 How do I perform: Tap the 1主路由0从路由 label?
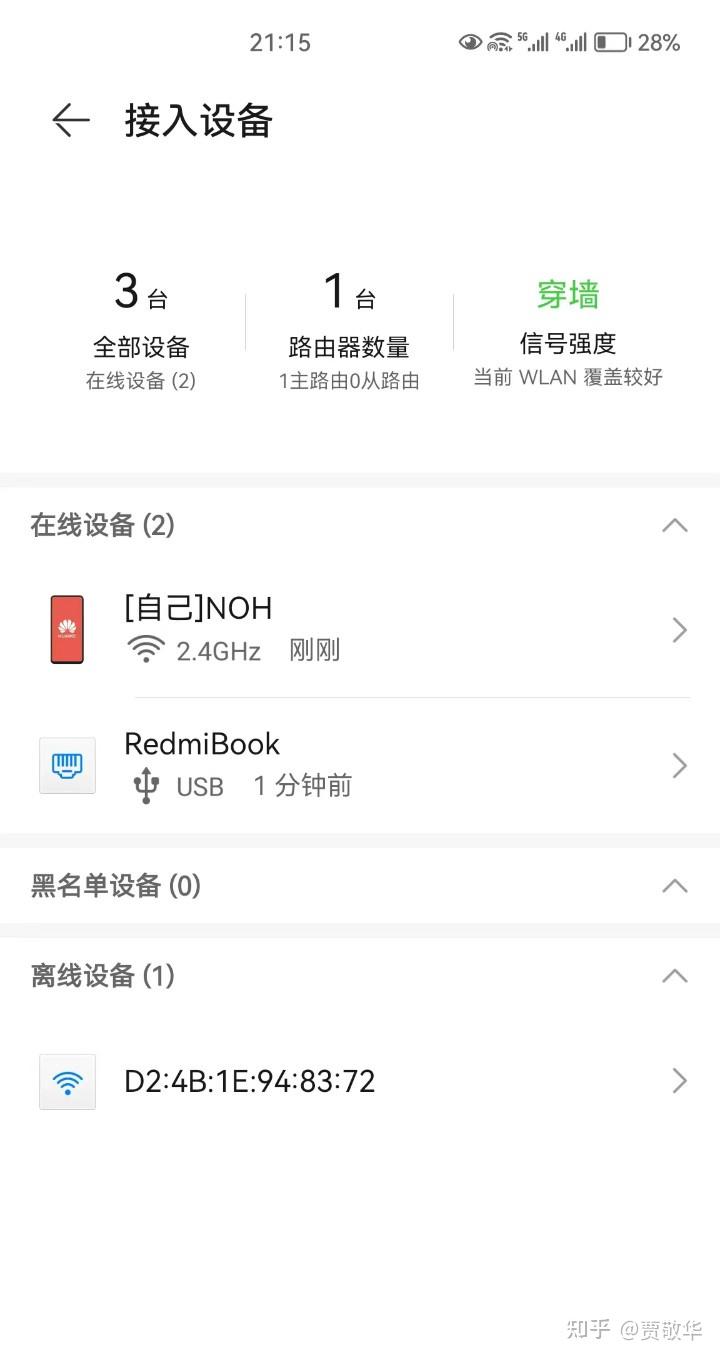pos(351,381)
